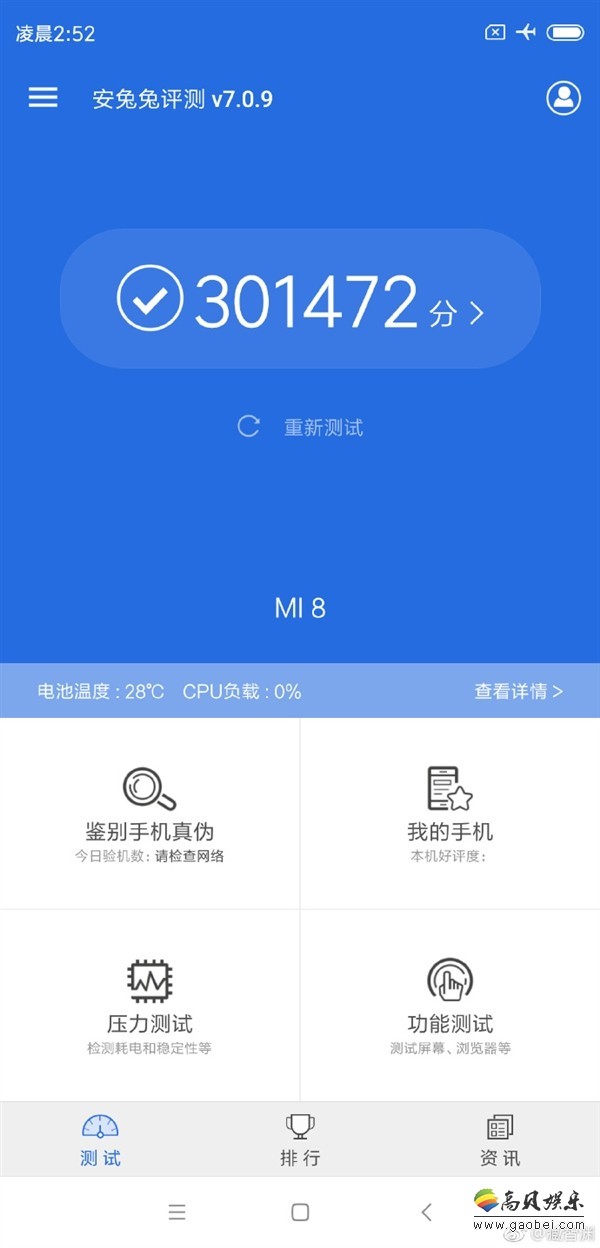This screenshot has height=1248, width=600.
Task: Open 我的手机 device info
Action: [x=450, y=812]
